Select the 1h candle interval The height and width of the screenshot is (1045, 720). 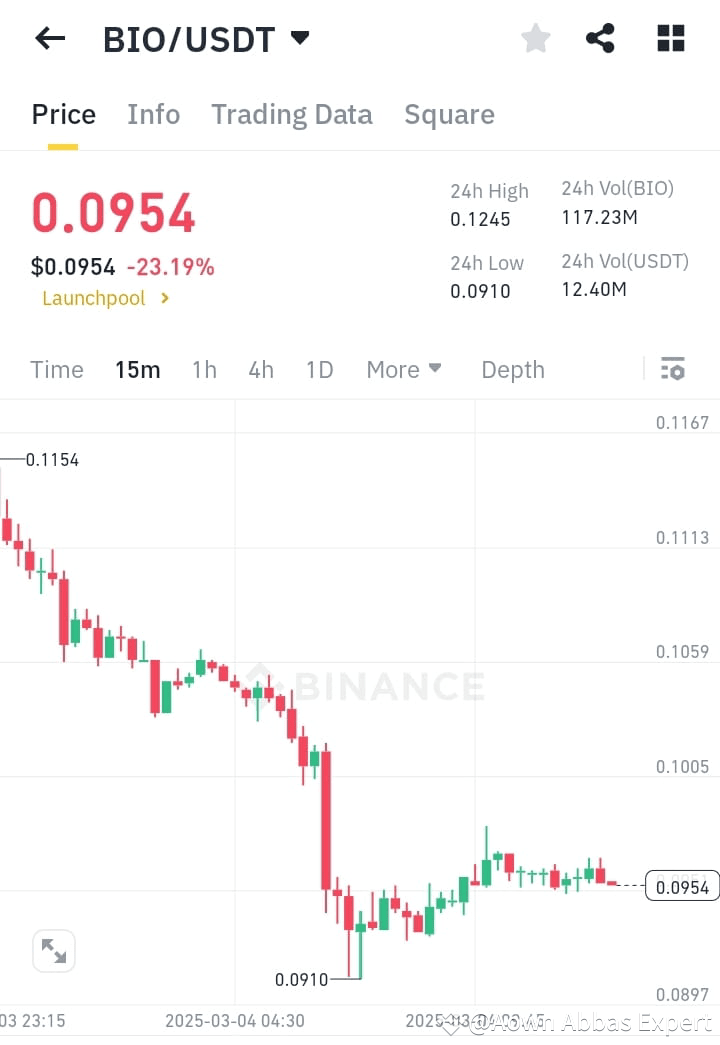tap(203, 369)
